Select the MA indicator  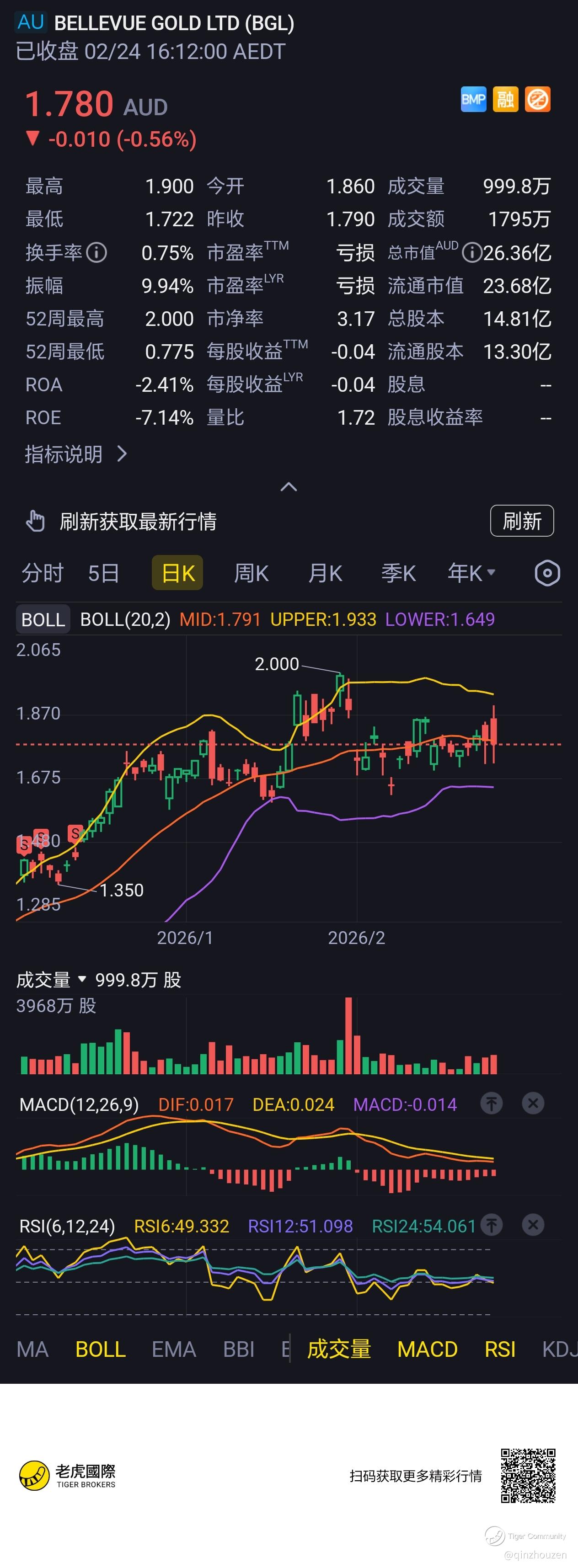32,1349
